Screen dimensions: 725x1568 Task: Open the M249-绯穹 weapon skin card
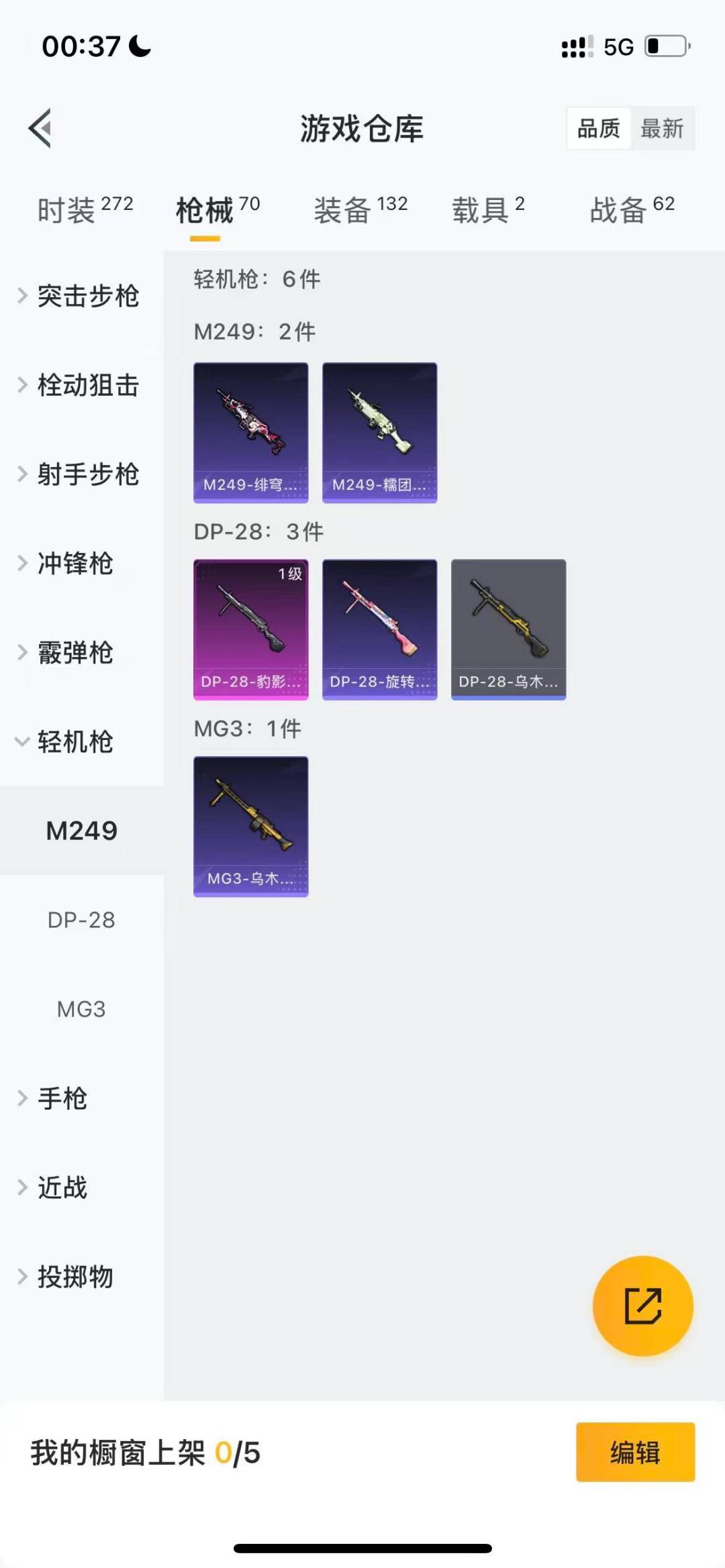point(250,432)
